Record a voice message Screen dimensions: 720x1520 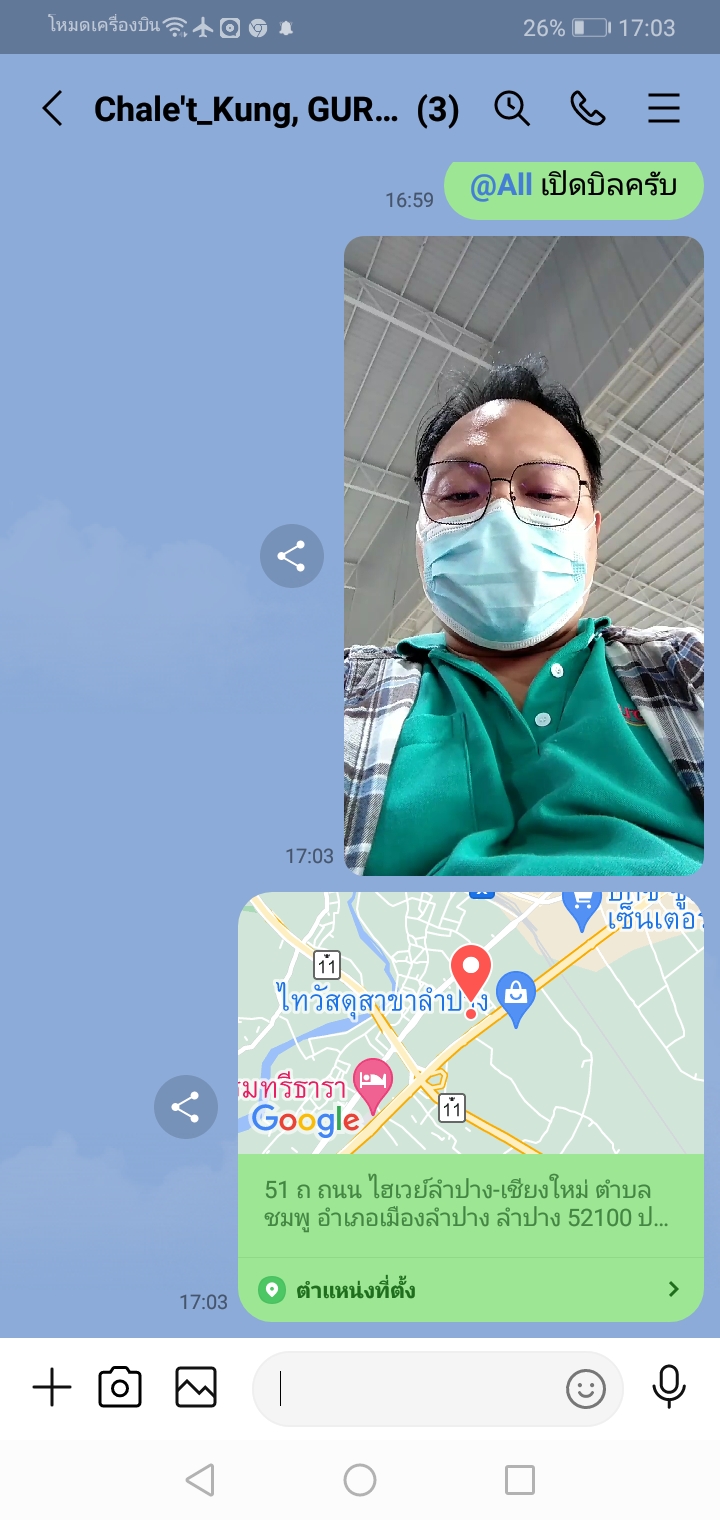[669, 1387]
